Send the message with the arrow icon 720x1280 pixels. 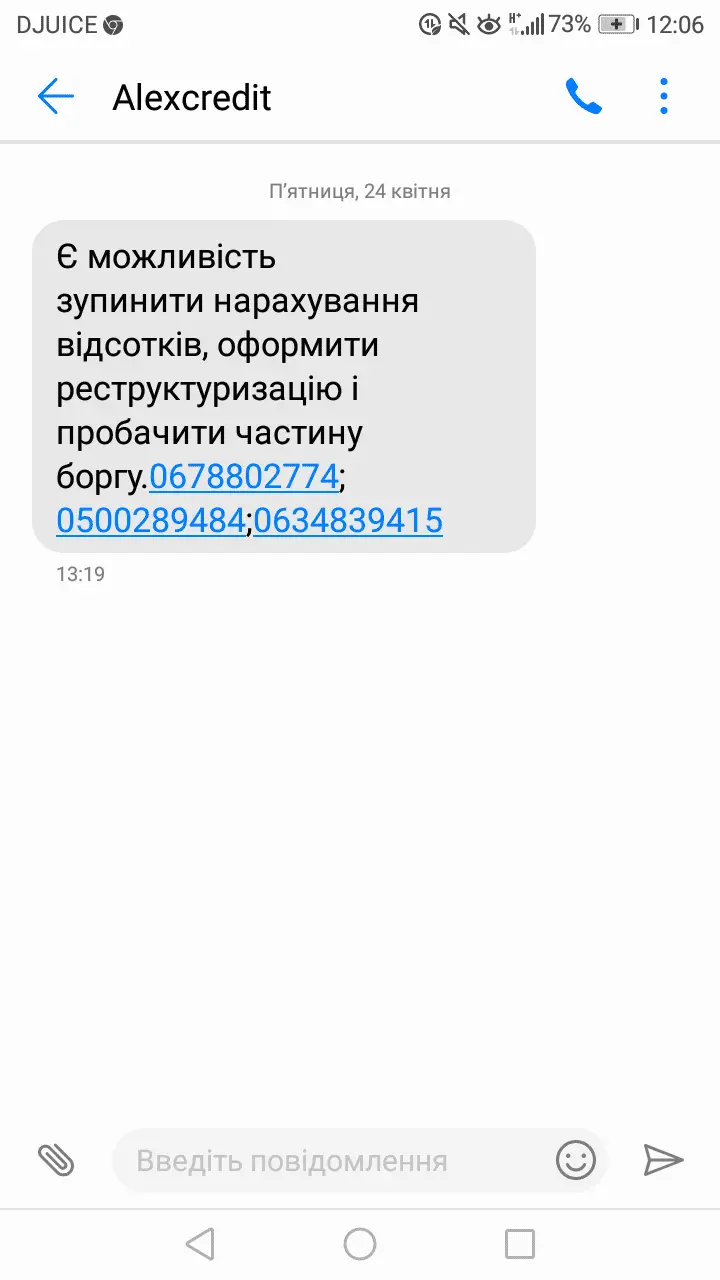pos(663,1160)
